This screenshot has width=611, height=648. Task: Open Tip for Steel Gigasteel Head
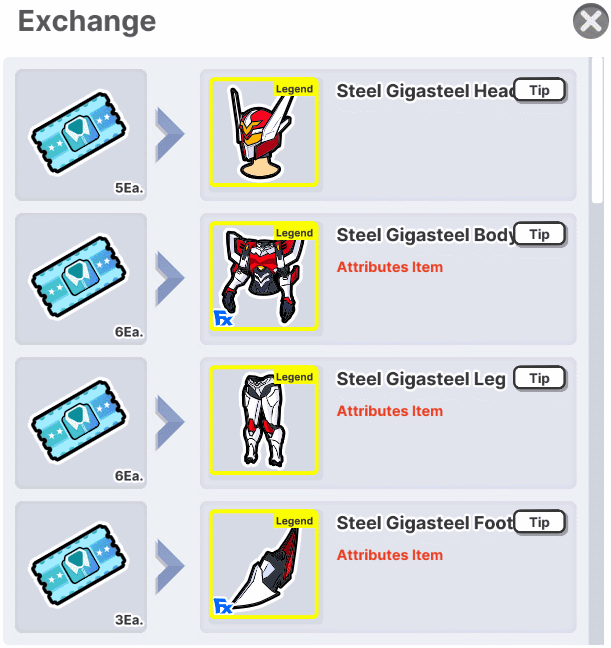click(539, 91)
